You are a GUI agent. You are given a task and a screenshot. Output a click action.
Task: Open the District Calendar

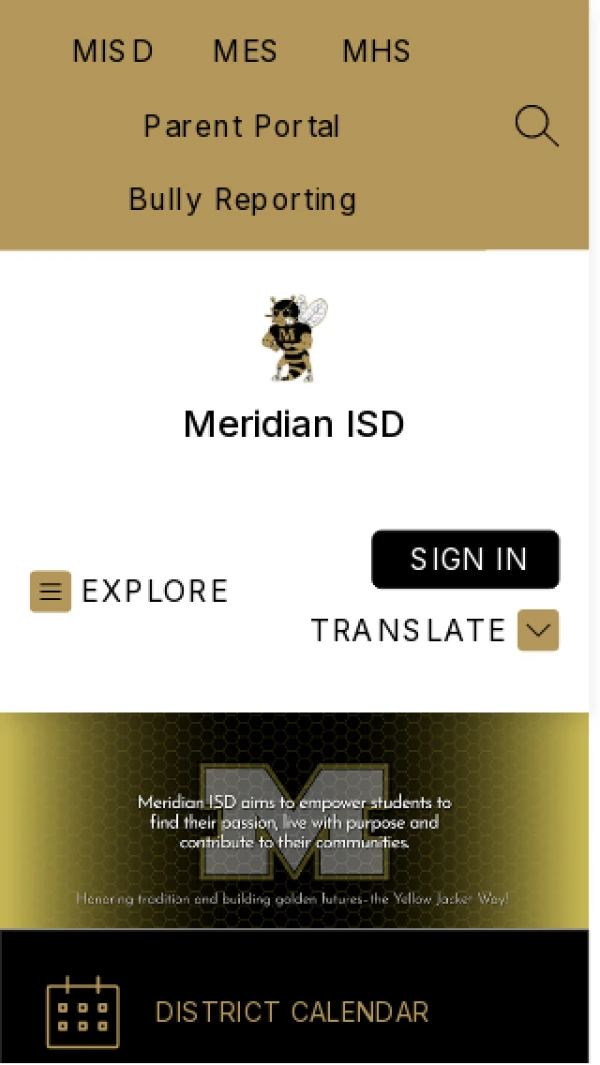click(x=291, y=1012)
